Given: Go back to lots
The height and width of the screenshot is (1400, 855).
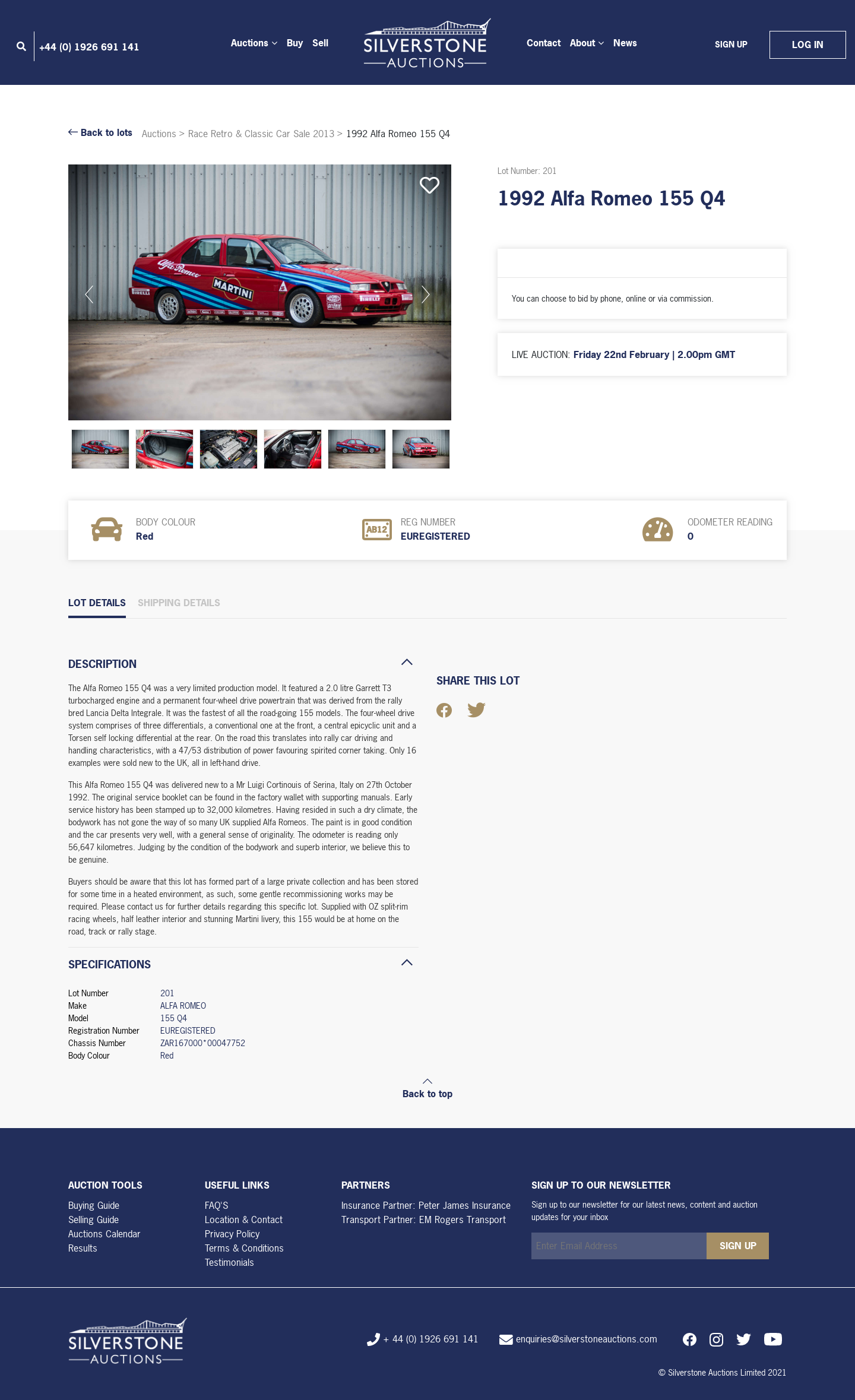Looking at the screenshot, I should pyautogui.click(x=100, y=133).
